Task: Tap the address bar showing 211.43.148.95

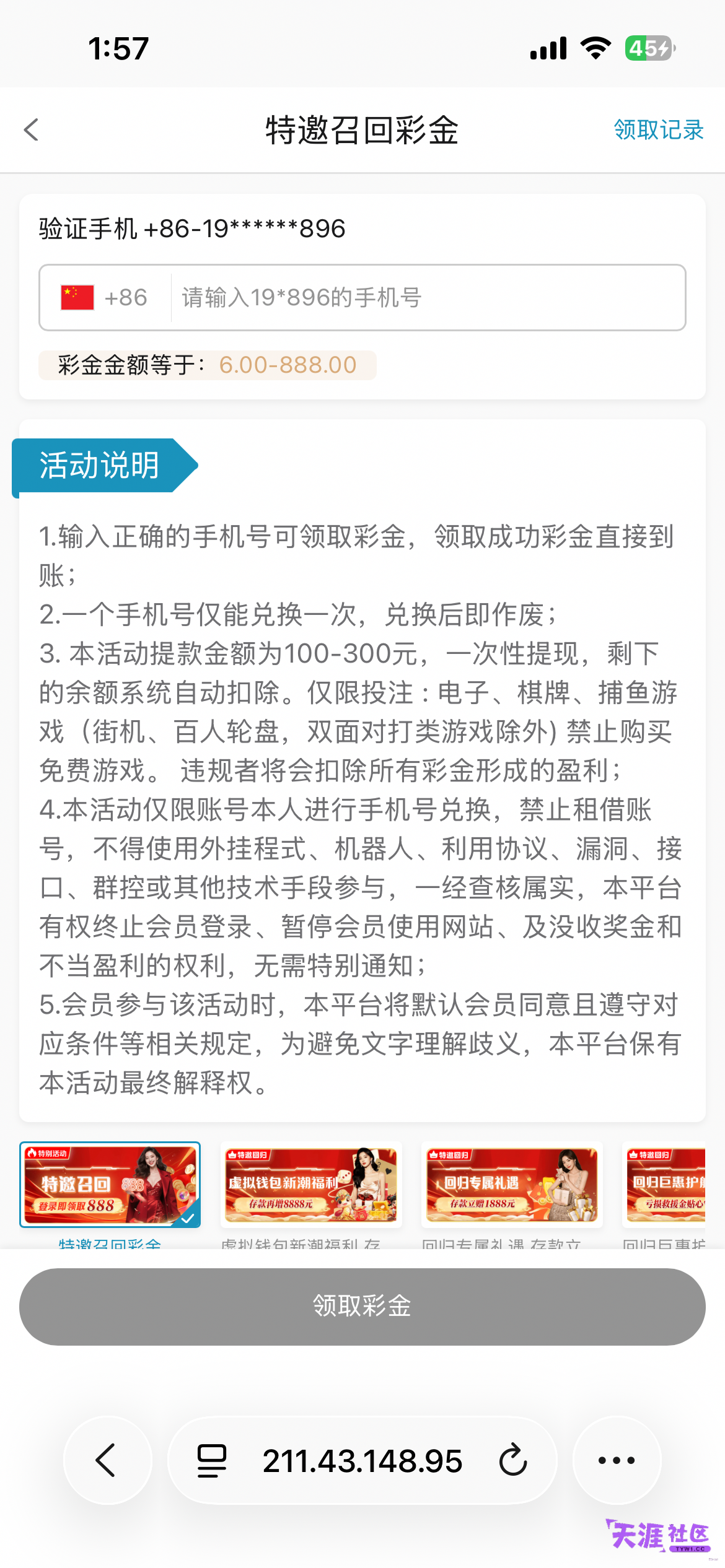Action: coord(362,1460)
